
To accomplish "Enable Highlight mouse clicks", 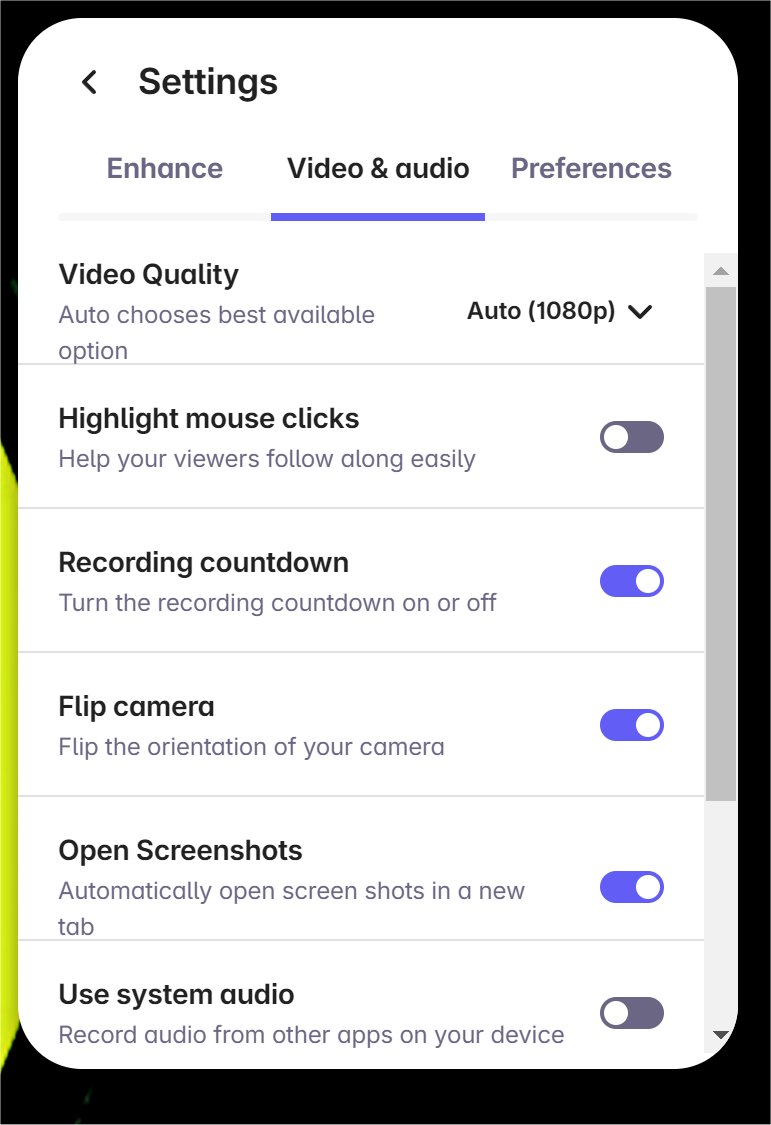I will point(631,437).
